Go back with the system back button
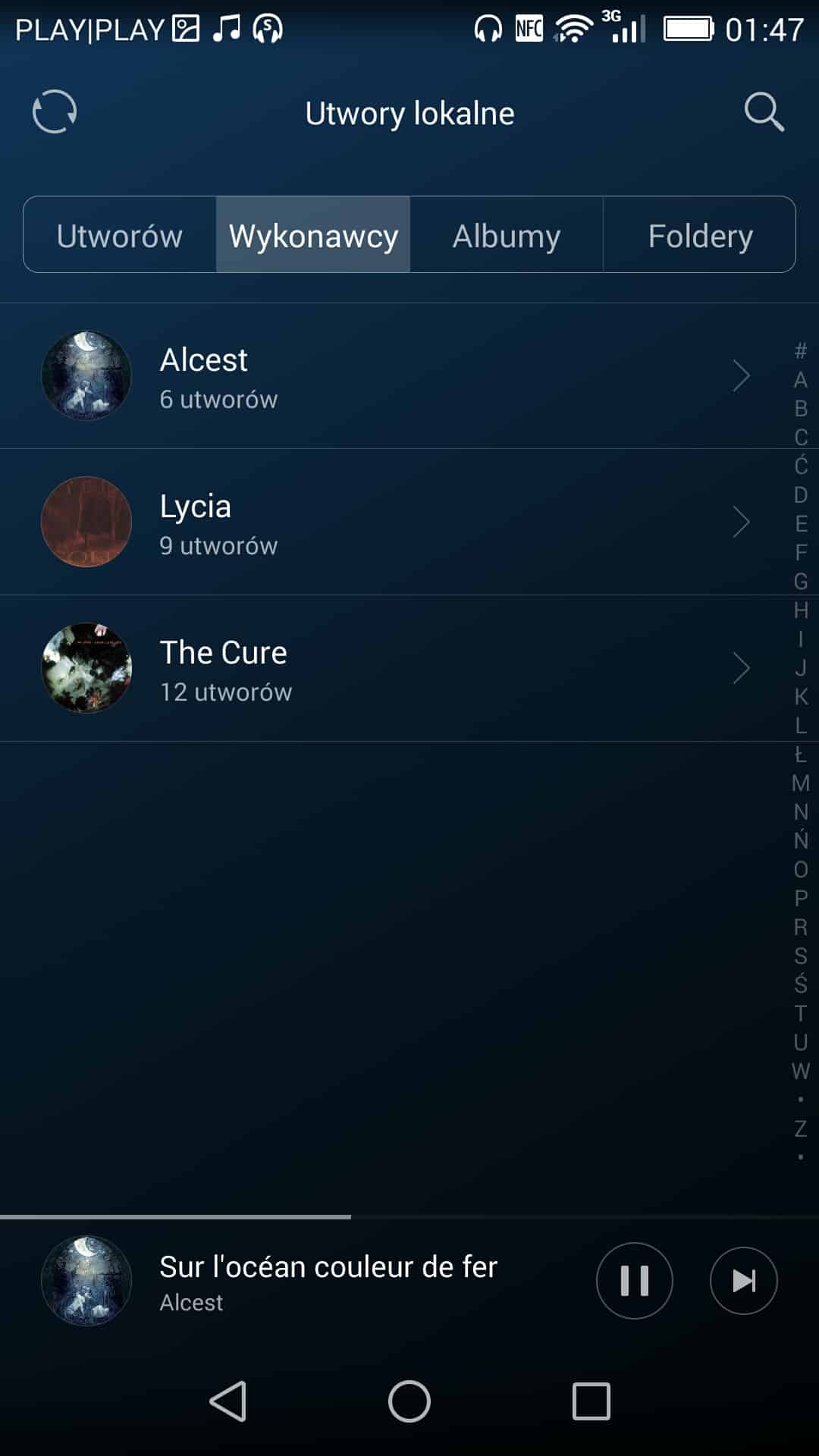 click(x=227, y=1401)
